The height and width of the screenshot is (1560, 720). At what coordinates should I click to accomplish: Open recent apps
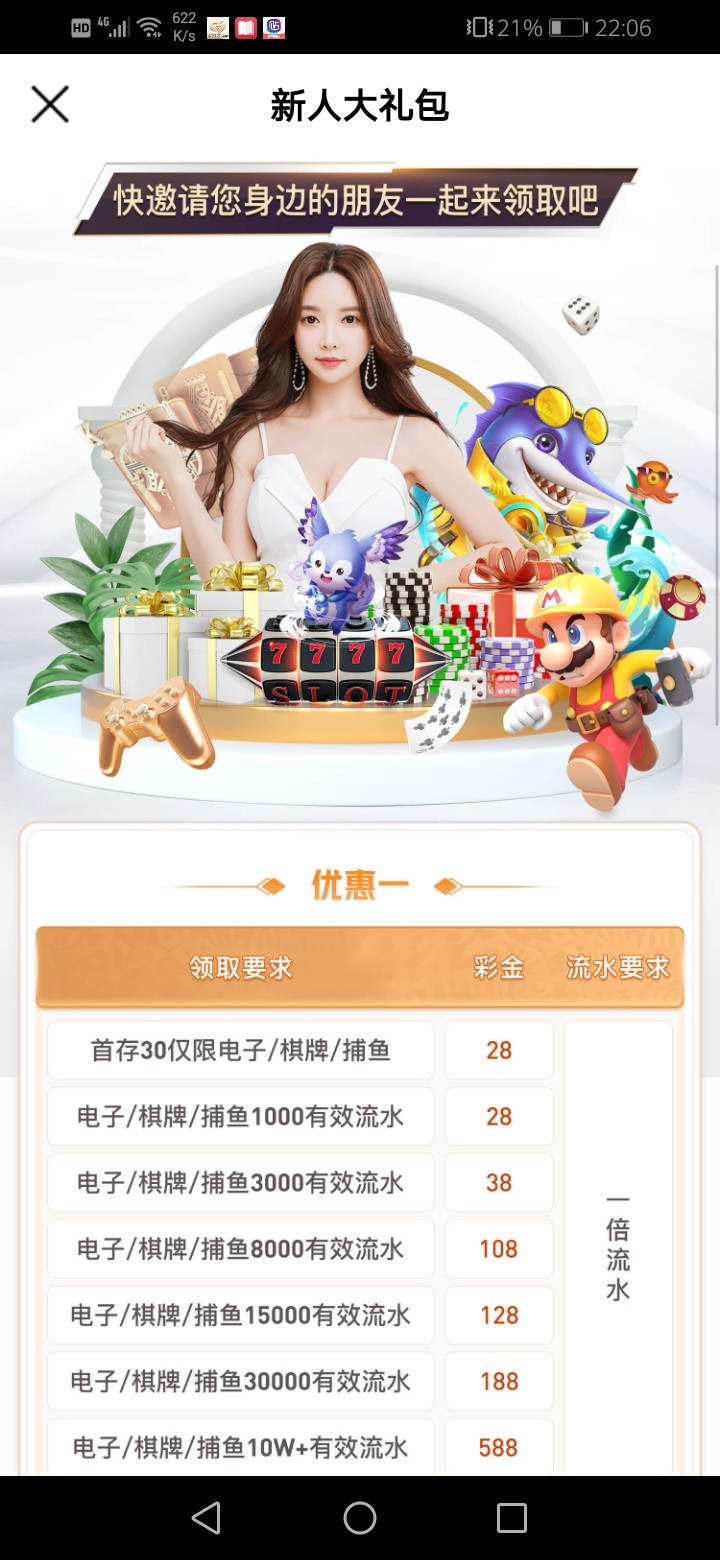511,1518
